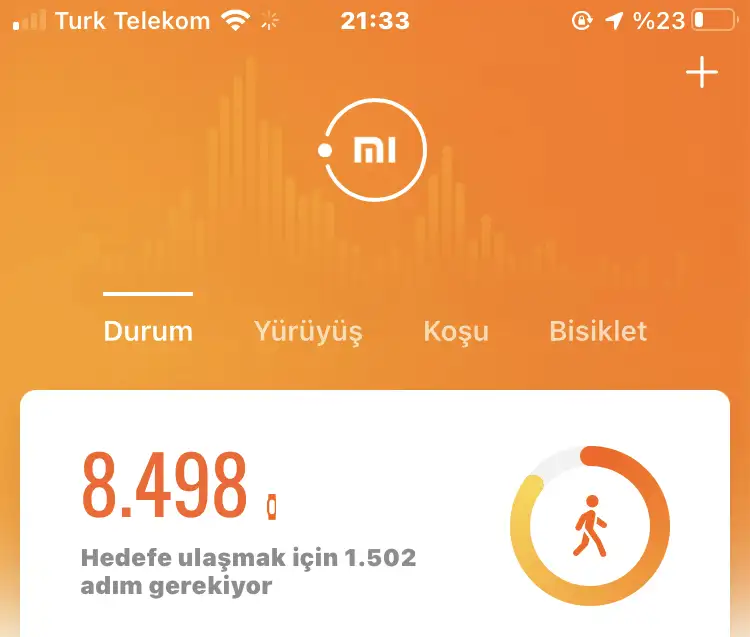Tap the plus icon to add a device
Screen dimensions: 750x637
702,73
